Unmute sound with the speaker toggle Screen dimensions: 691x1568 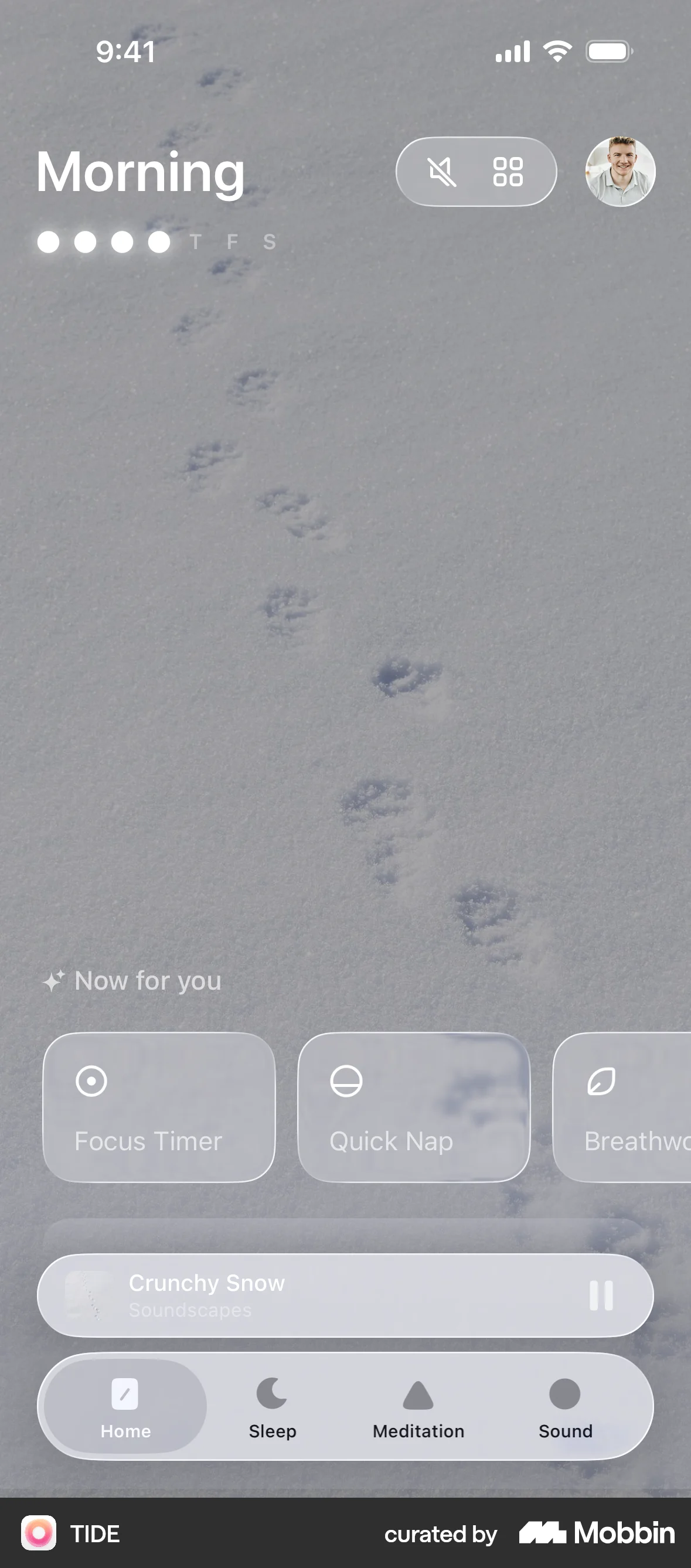click(442, 171)
